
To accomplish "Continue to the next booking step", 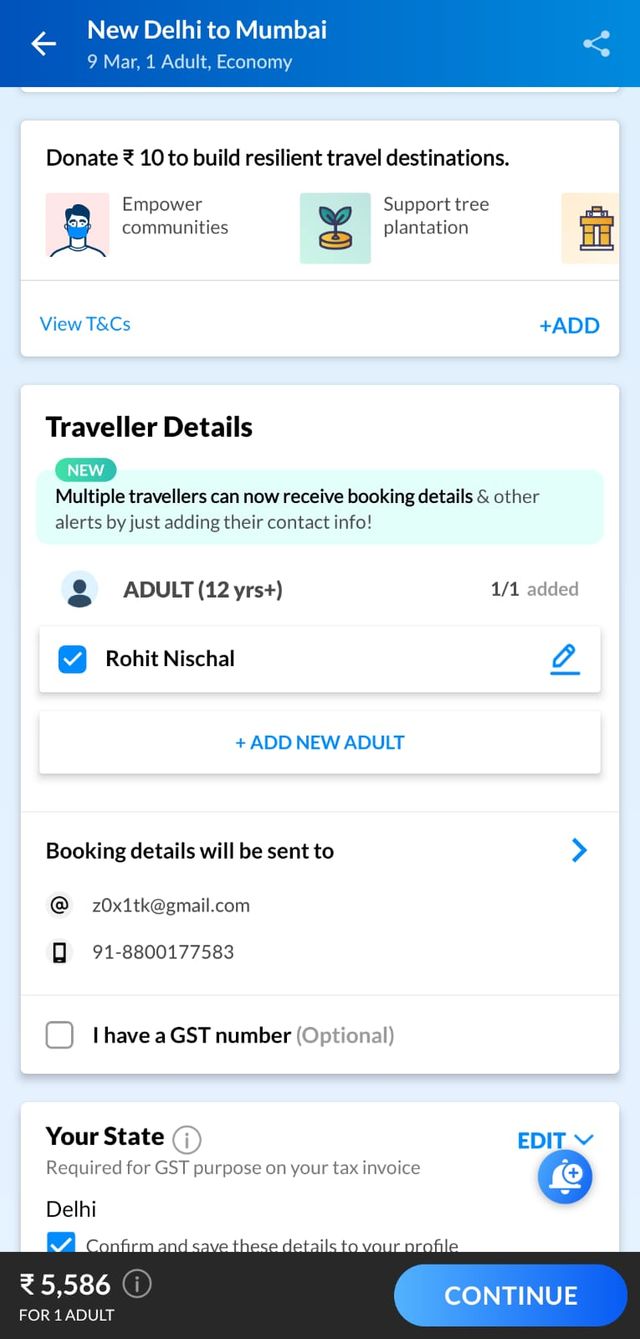I will point(510,1295).
